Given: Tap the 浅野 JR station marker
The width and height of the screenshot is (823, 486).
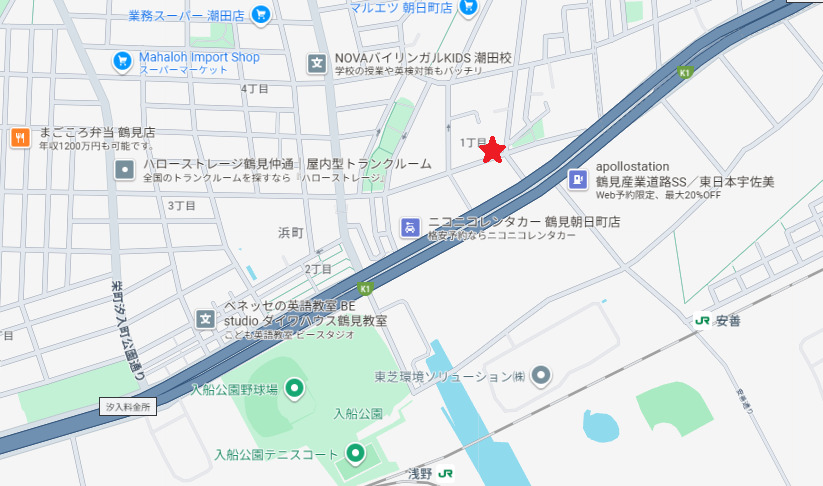Looking at the screenshot, I should [x=446, y=474].
